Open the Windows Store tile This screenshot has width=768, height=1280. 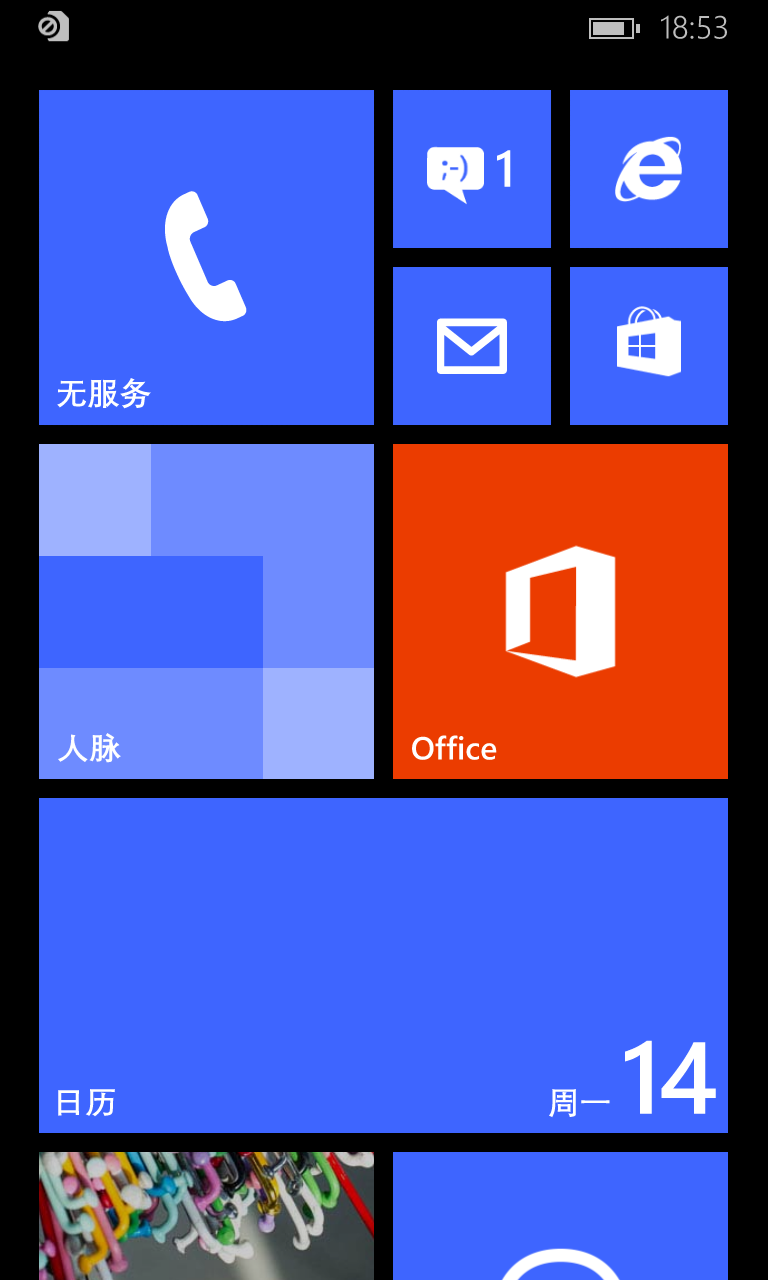point(649,346)
